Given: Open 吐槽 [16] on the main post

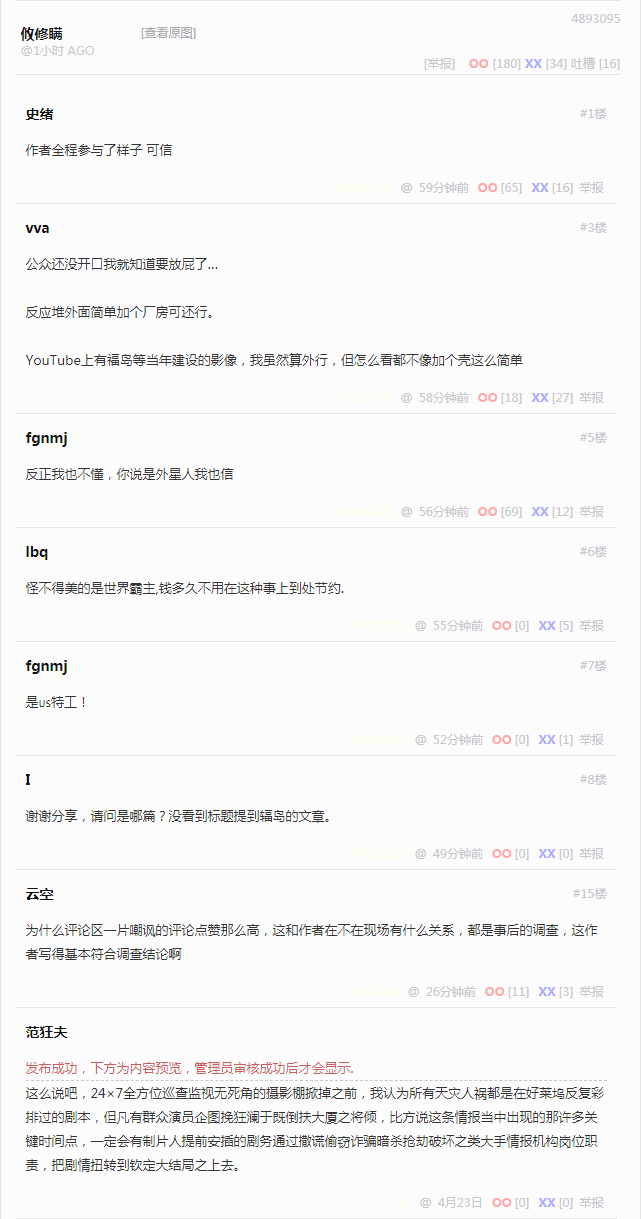Looking at the screenshot, I should [595, 64].
